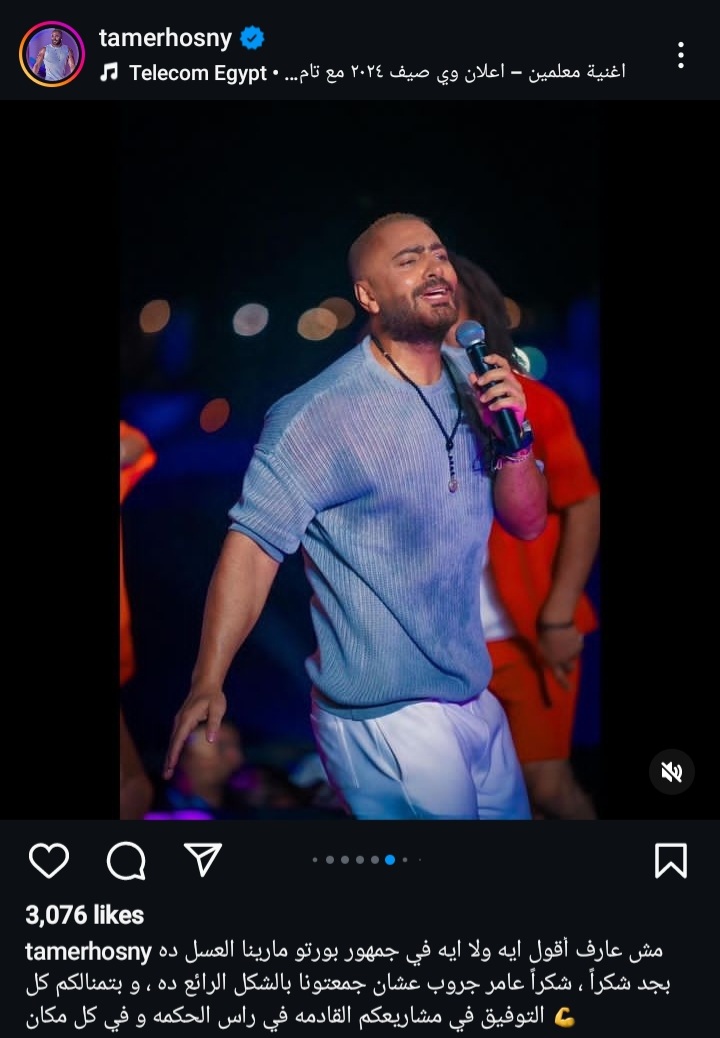
Task: Open tamerhosny profile from the caption
Action: [88, 951]
